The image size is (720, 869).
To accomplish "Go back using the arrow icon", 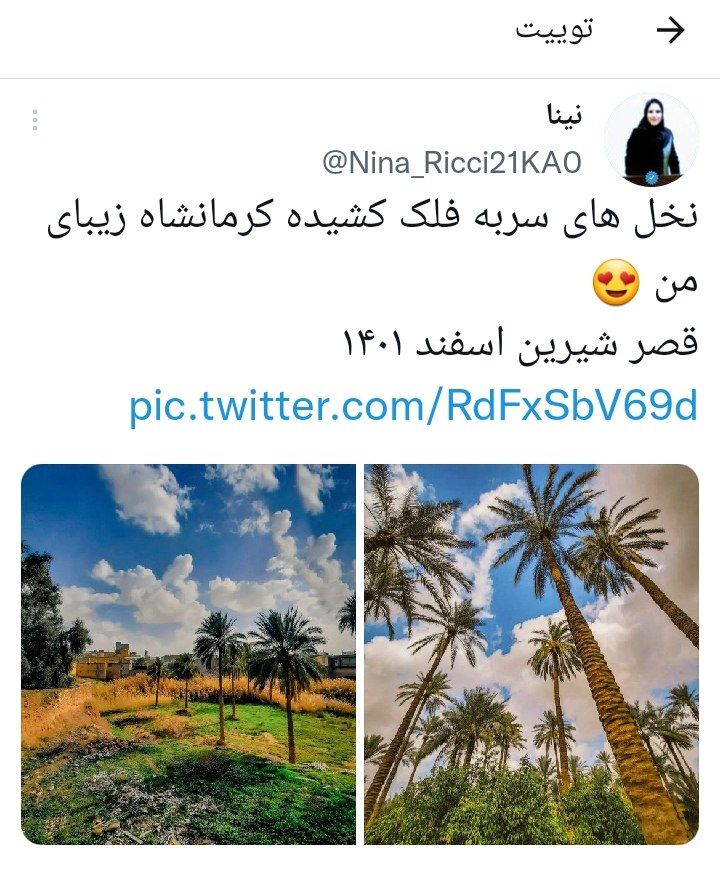I will click(x=670, y=31).
